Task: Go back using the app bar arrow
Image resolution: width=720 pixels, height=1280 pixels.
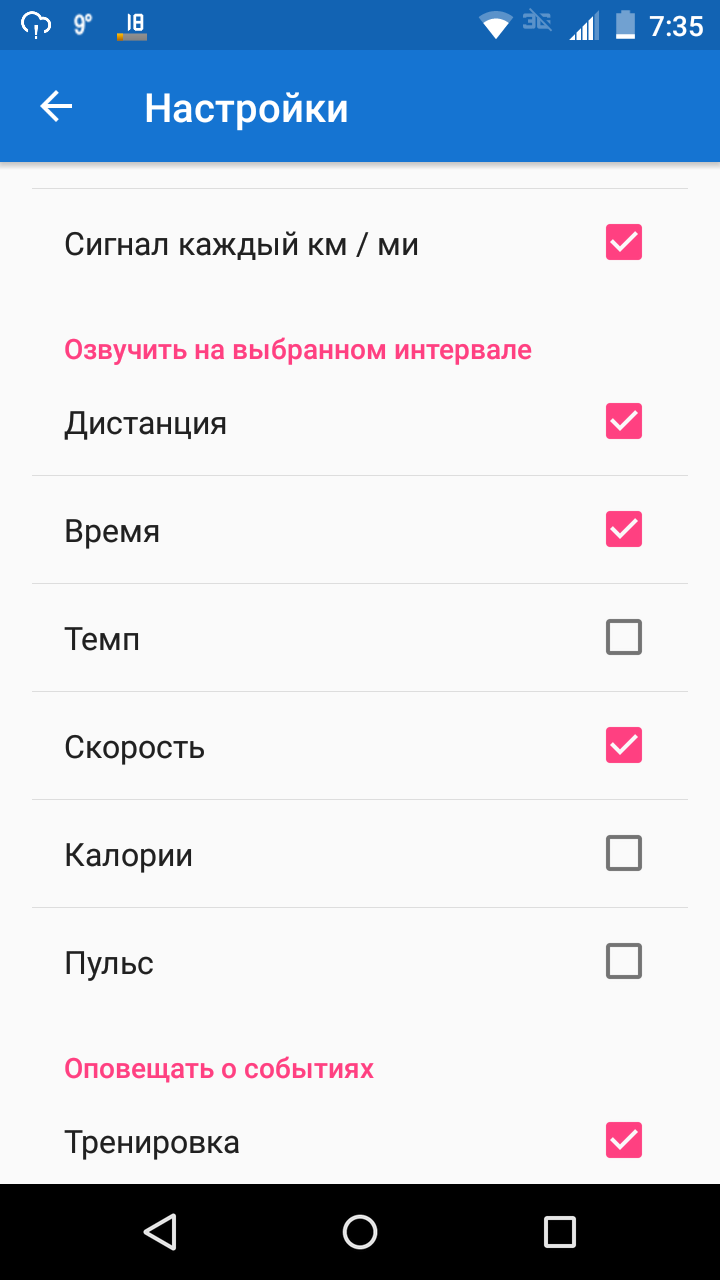Action: point(56,107)
